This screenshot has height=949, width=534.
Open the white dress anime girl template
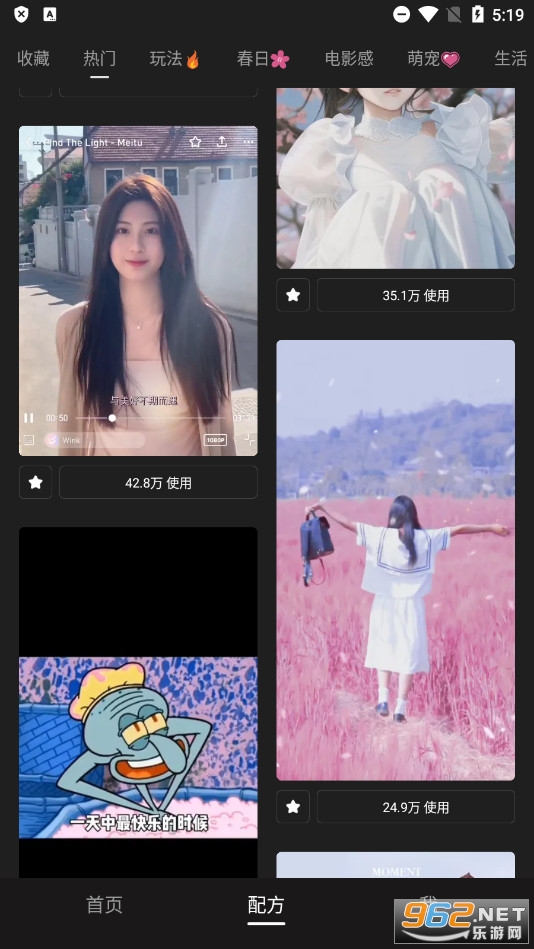coord(396,179)
